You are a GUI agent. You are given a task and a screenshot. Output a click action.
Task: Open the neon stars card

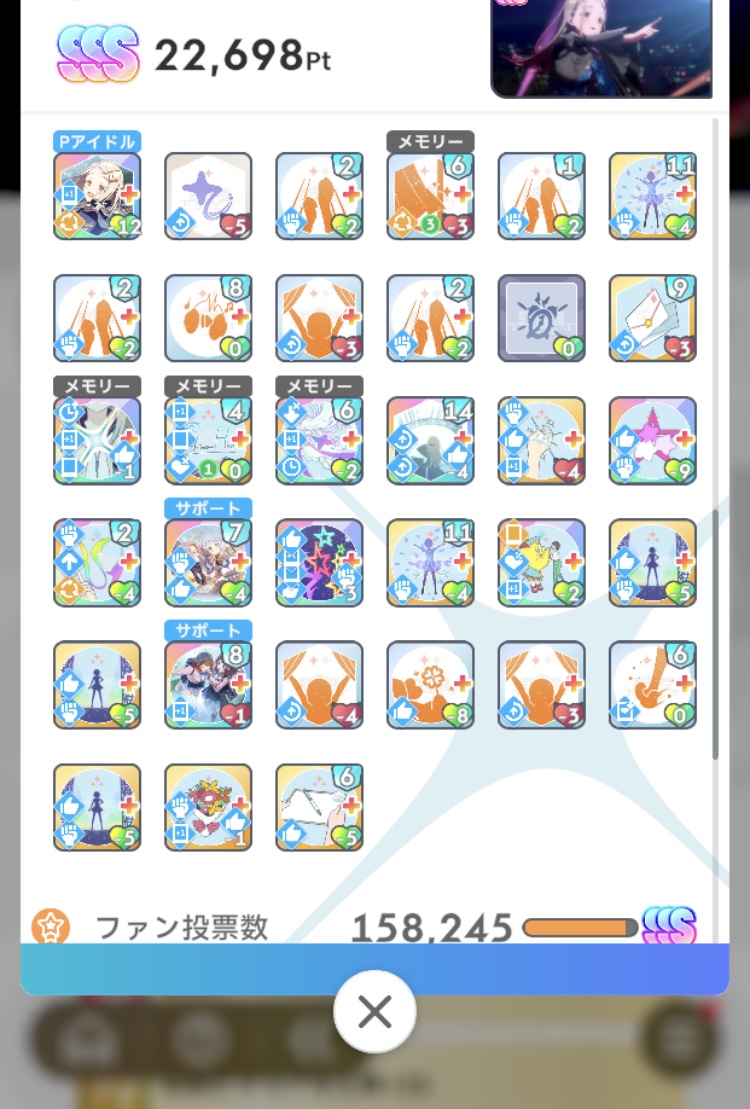[319, 563]
